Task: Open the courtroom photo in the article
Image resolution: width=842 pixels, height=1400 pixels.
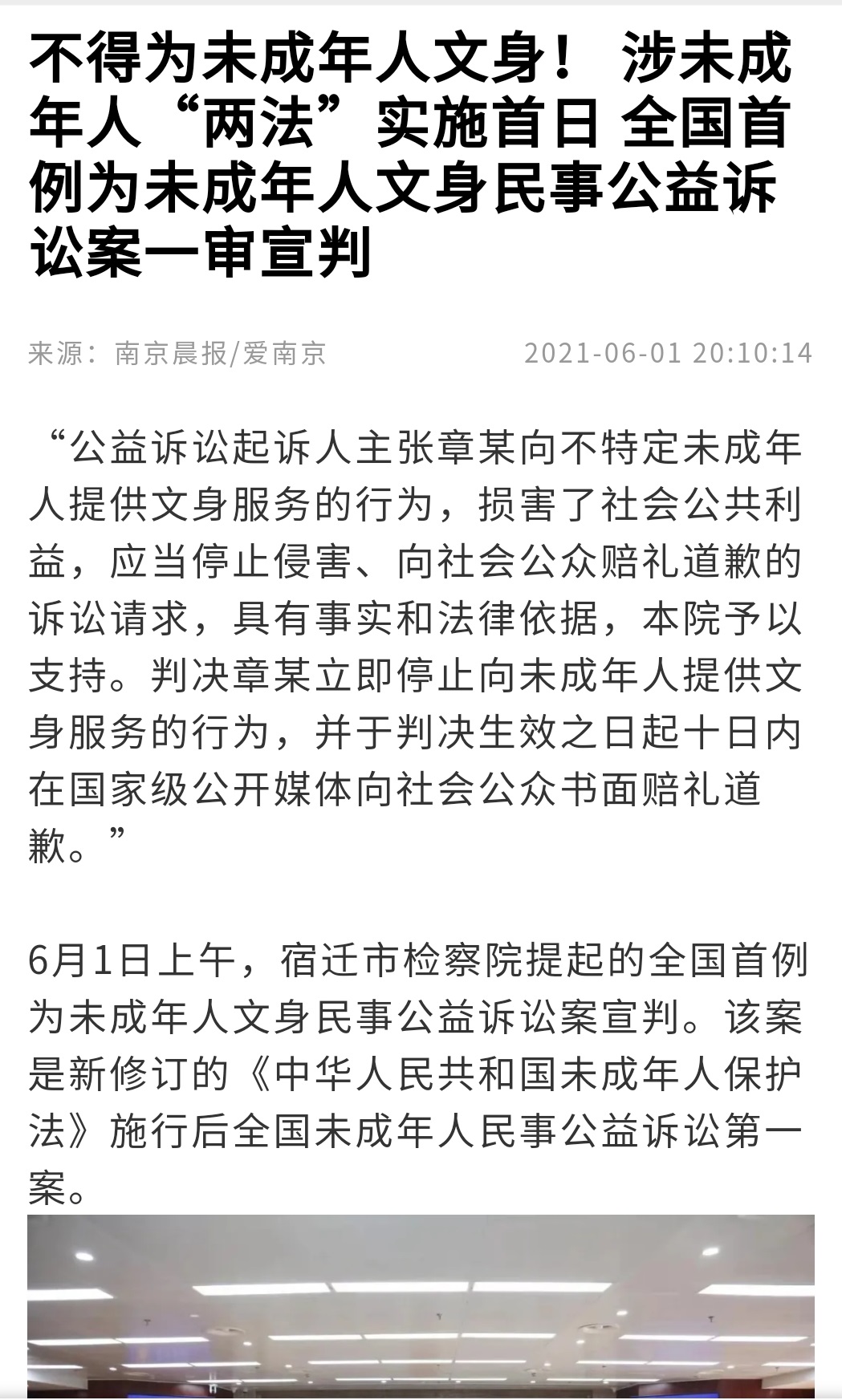Action: click(421, 1307)
